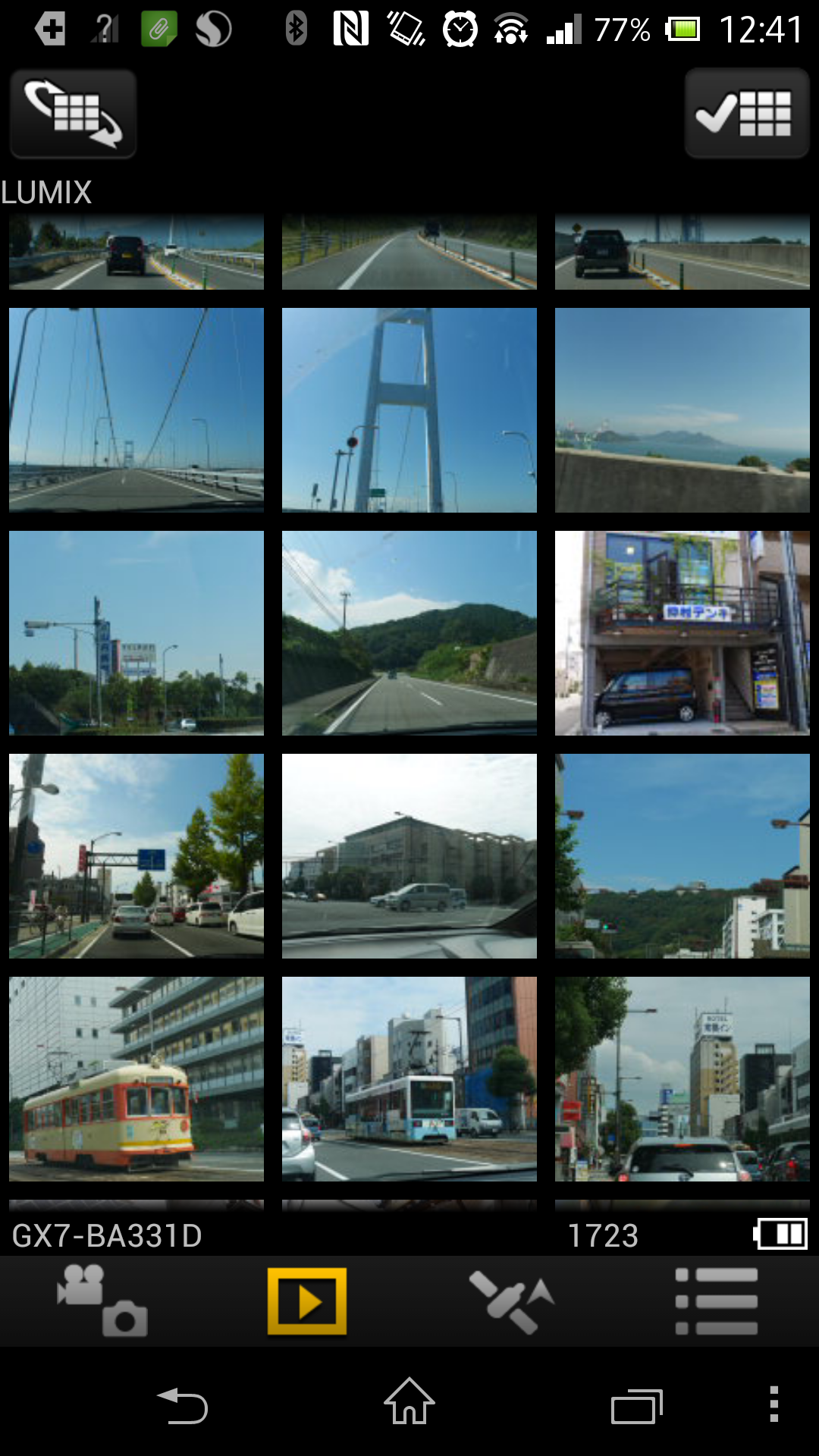Open the photo of the sea and islands
This screenshot has width=819, height=1456.
(x=682, y=410)
